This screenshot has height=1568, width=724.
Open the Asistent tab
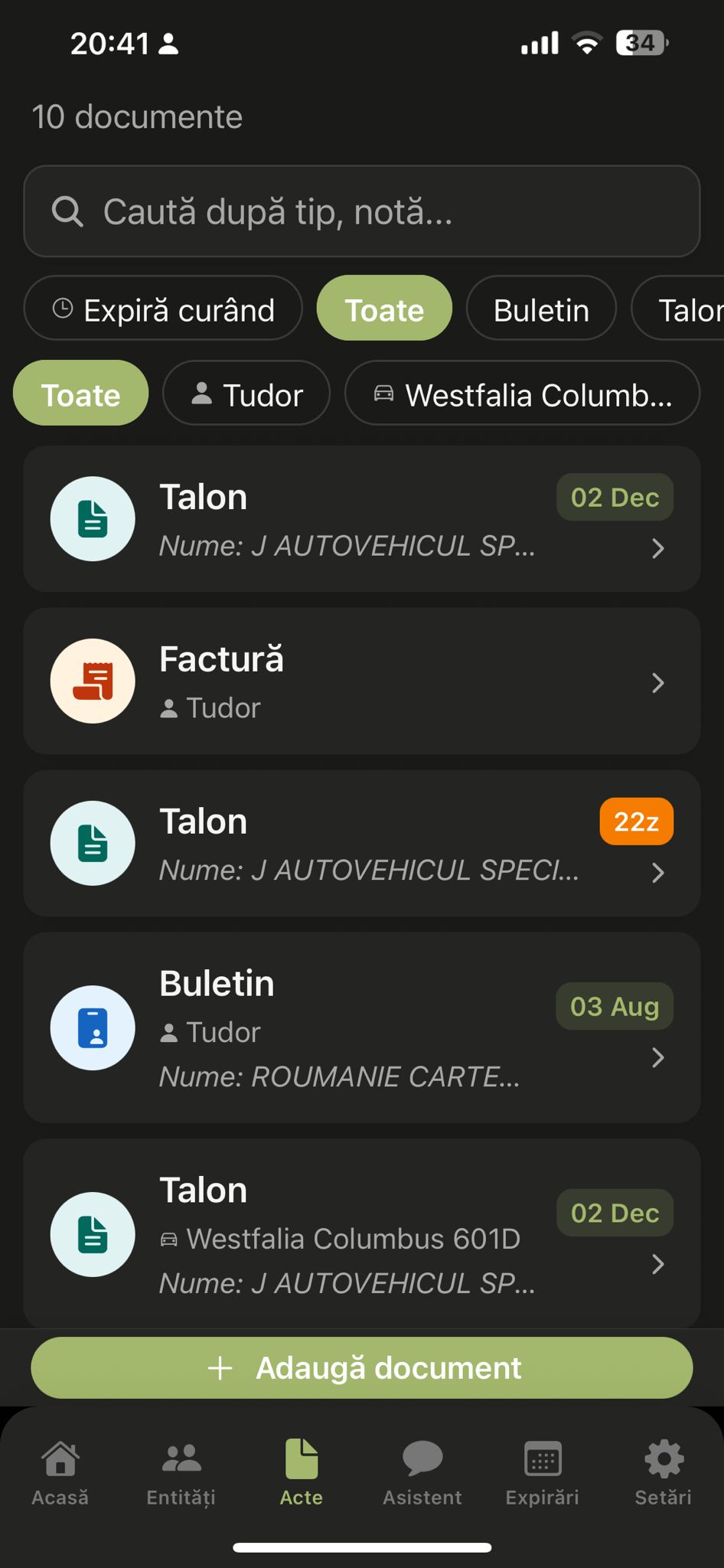pos(422,1472)
